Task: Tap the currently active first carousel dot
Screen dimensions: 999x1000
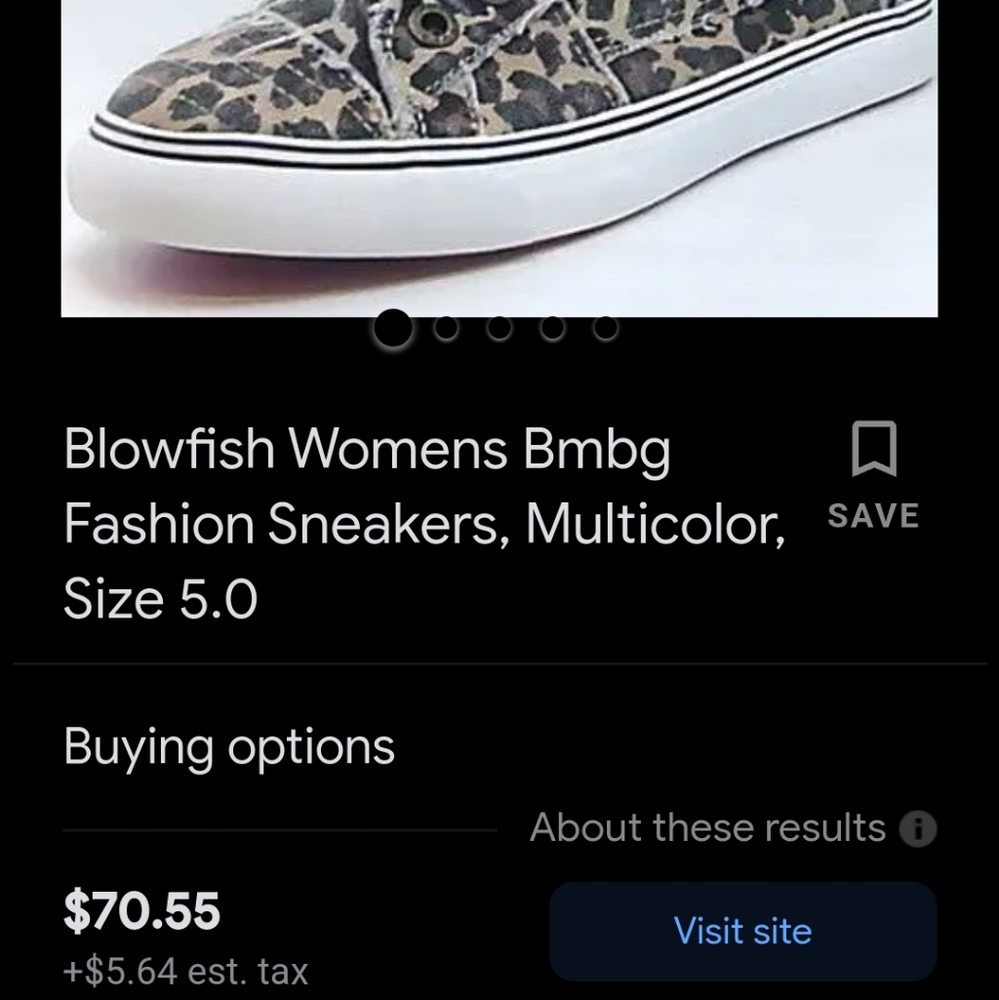Action: (x=392, y=326)
